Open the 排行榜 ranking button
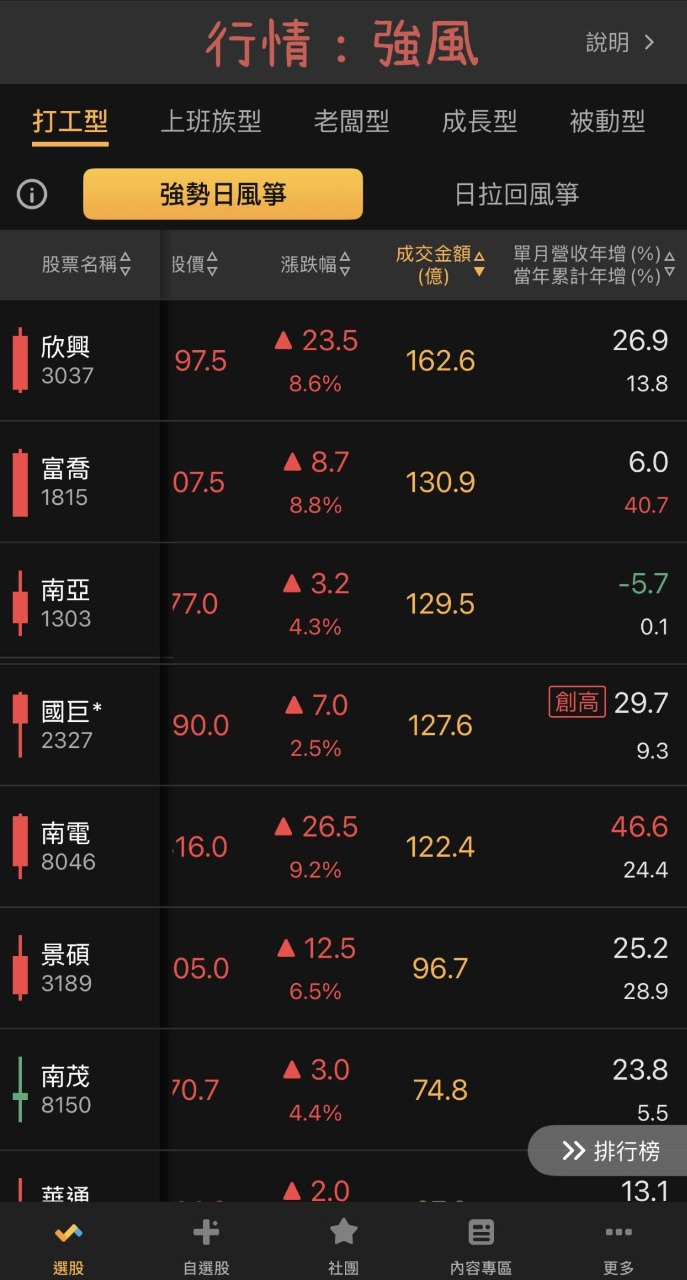The width and height of the screenshot is (687, 1280). [x=610, y=1151]
